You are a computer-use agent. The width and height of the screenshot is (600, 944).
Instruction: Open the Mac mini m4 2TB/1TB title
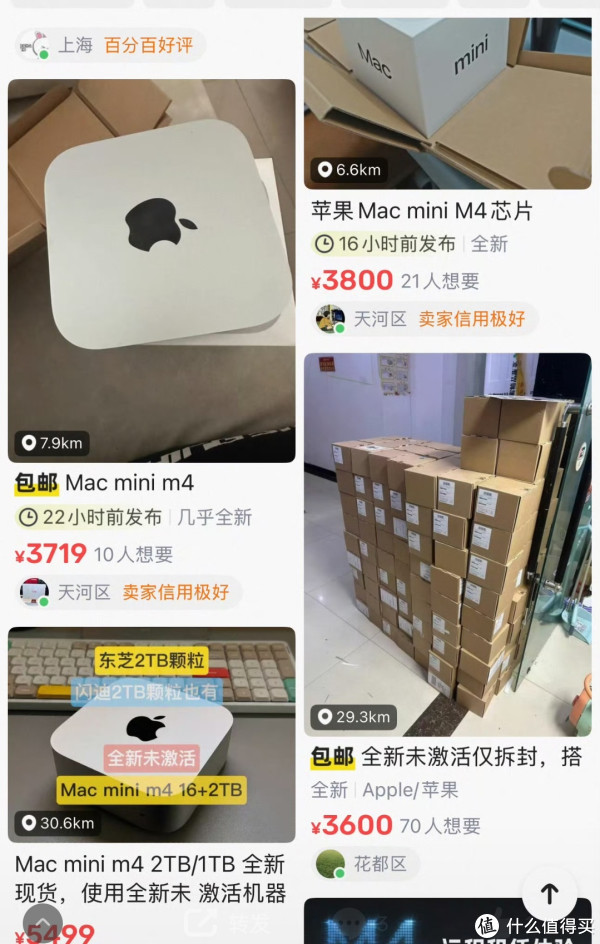click(x=150, y=878)
